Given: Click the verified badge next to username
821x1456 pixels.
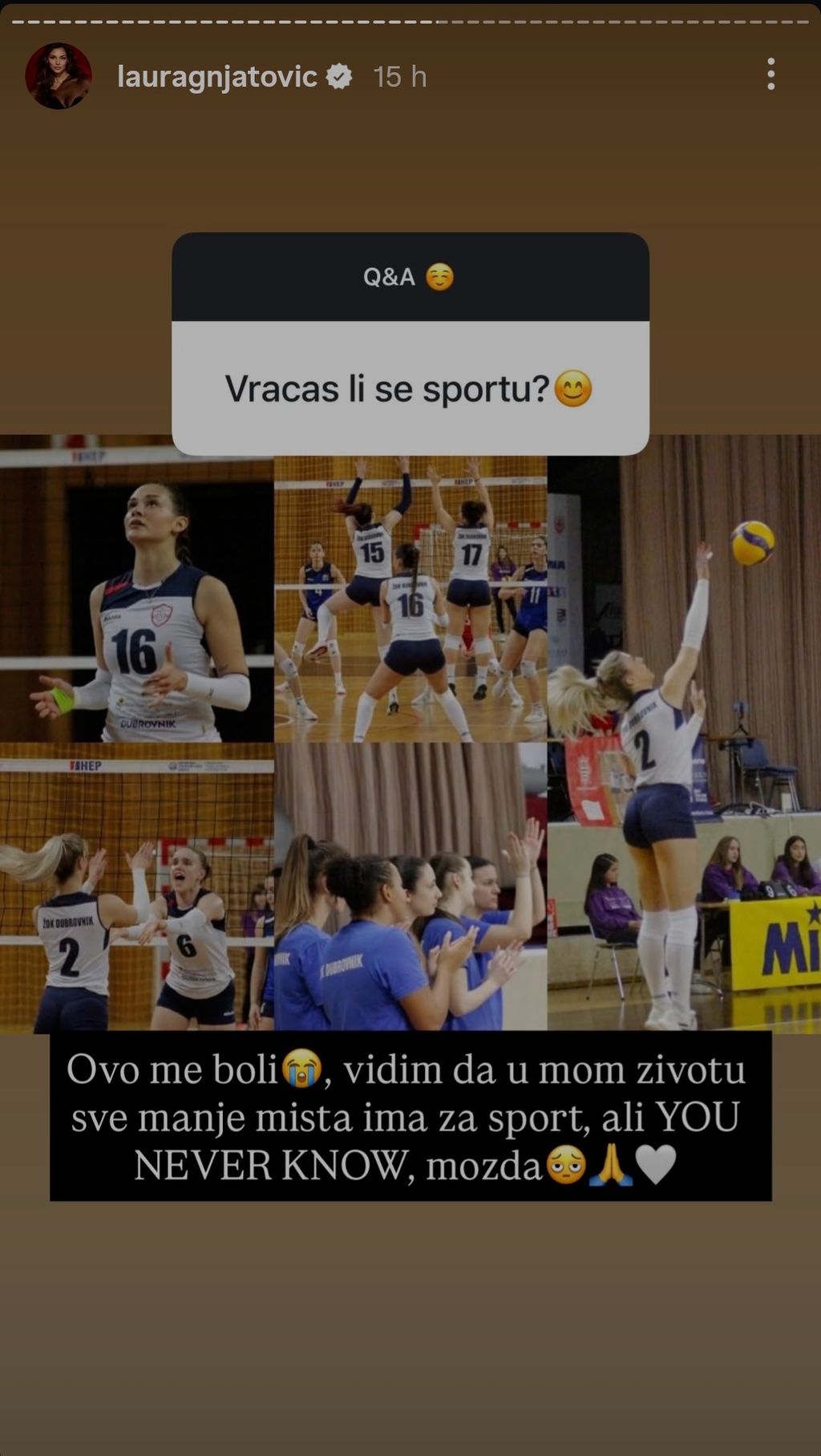Looking at the screenshot, I should 339,76.
